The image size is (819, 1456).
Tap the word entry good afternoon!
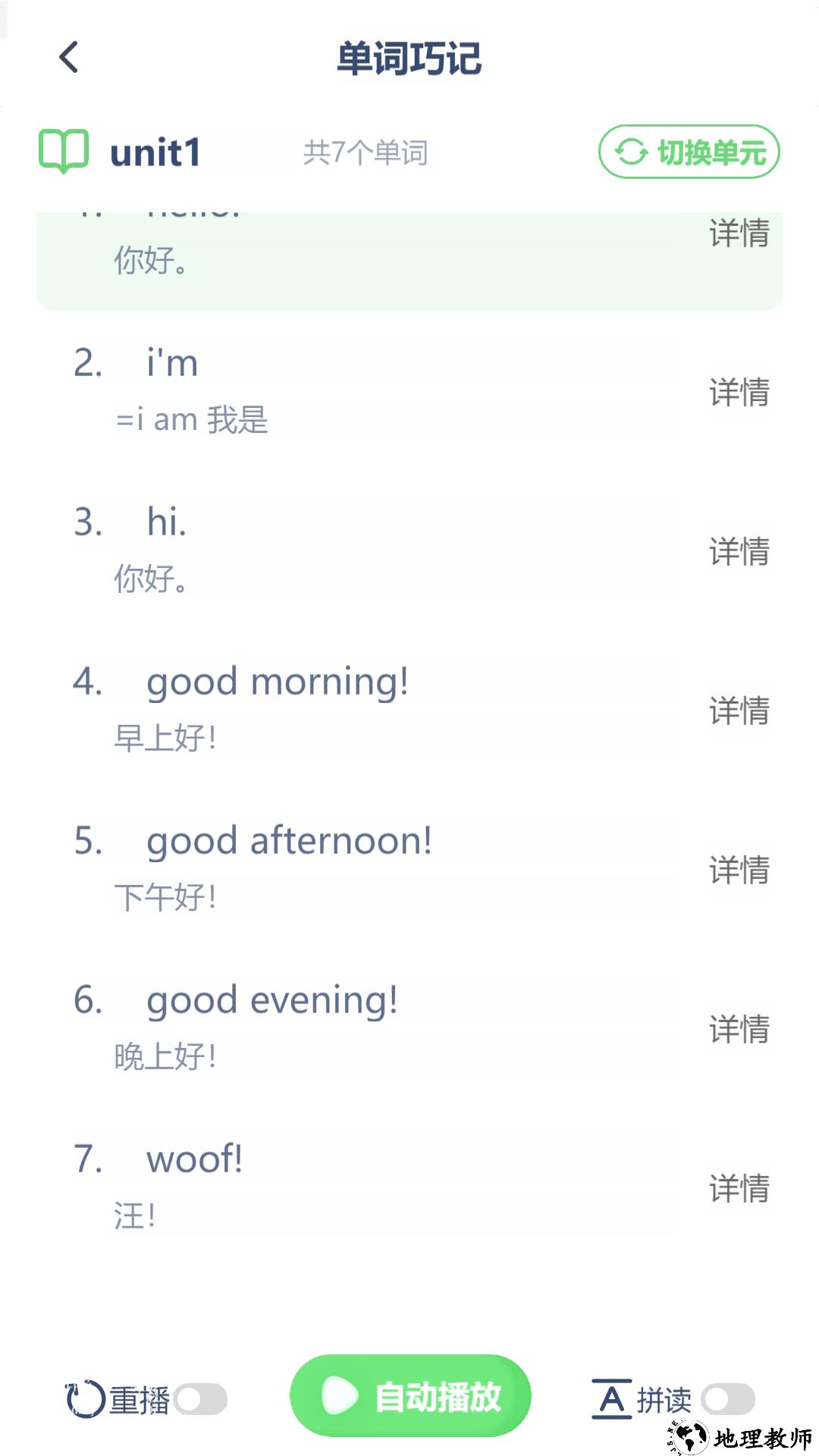pos(288,840)
